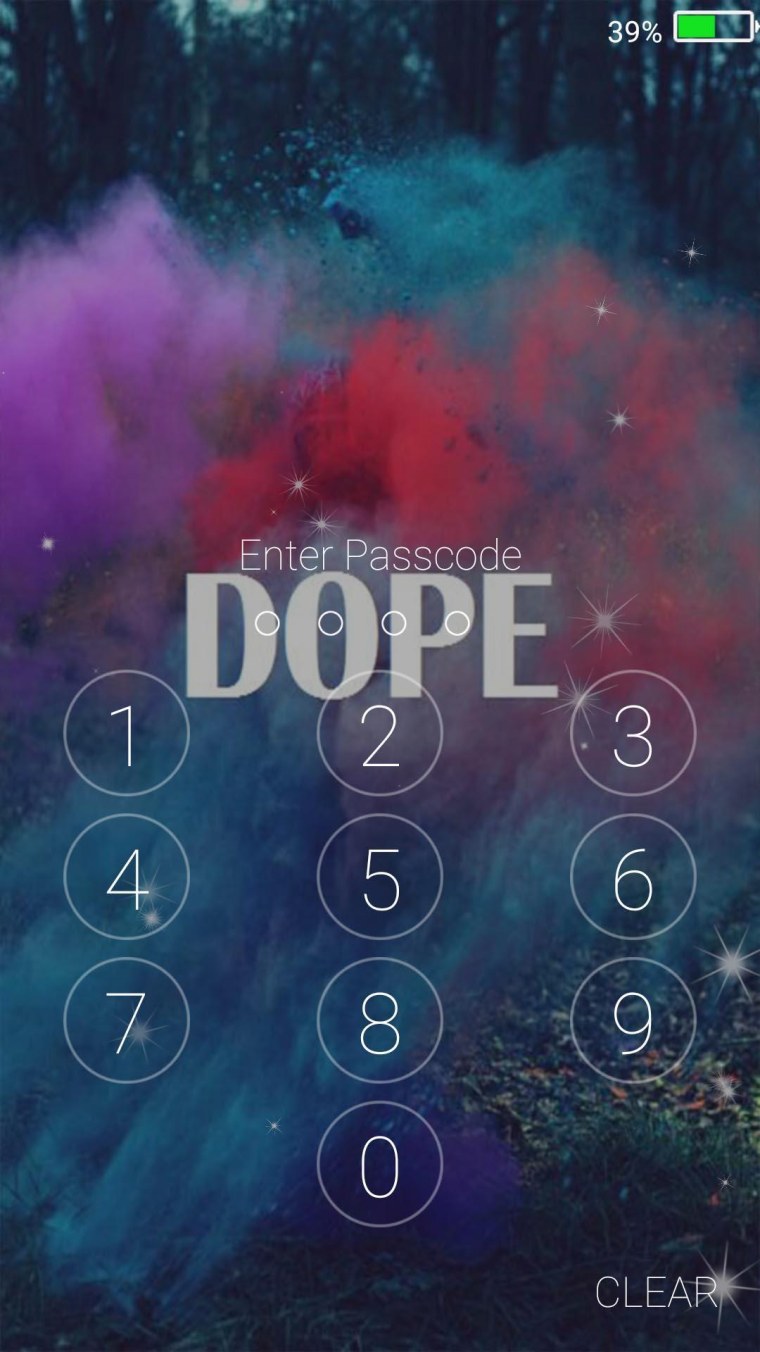Image resolution: width=760 pixels, height=1352 pixels.
Task: Select digit 8 on the keypad
Action: coord(380,1021)
